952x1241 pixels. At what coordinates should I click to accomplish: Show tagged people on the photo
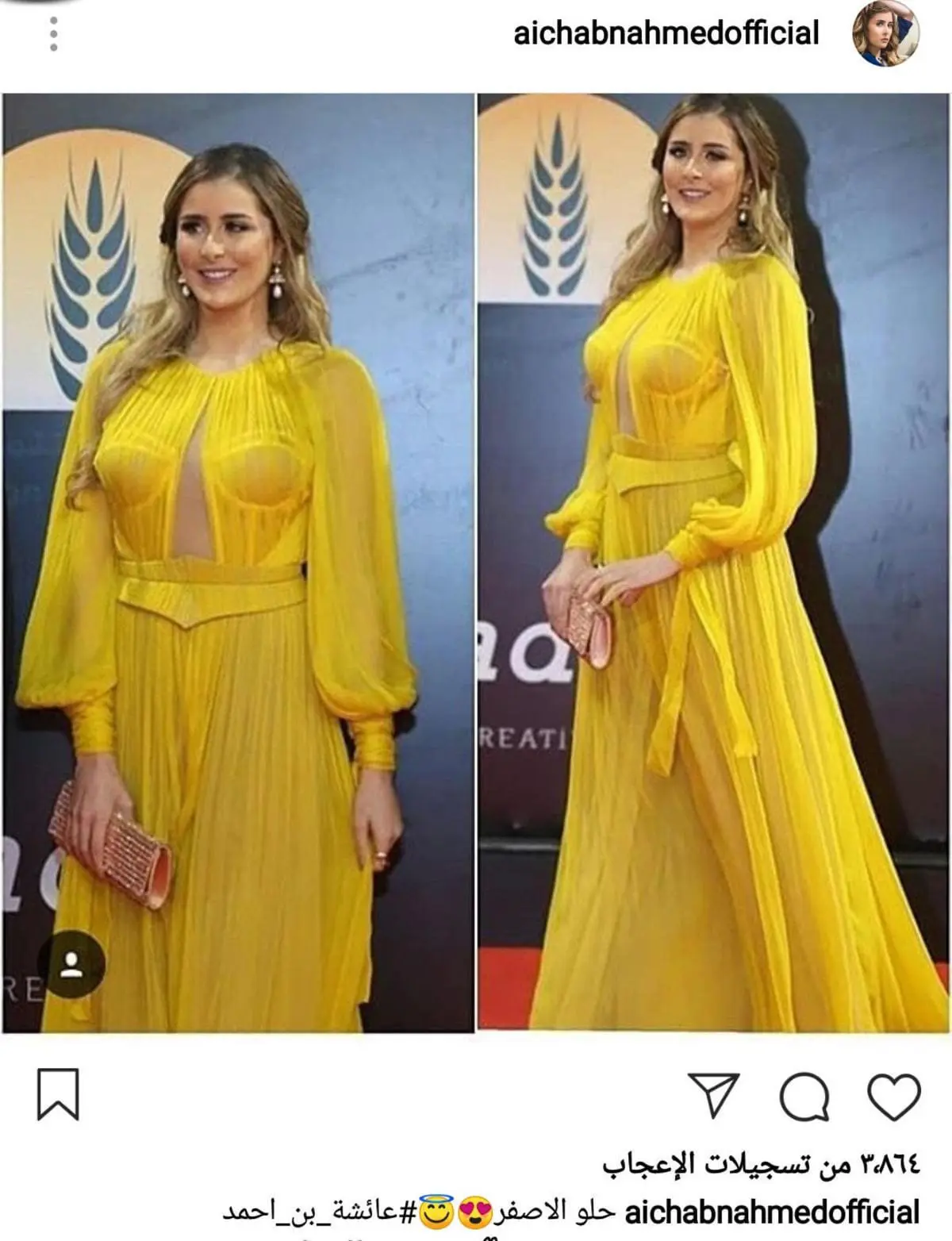tap(71, 966)
